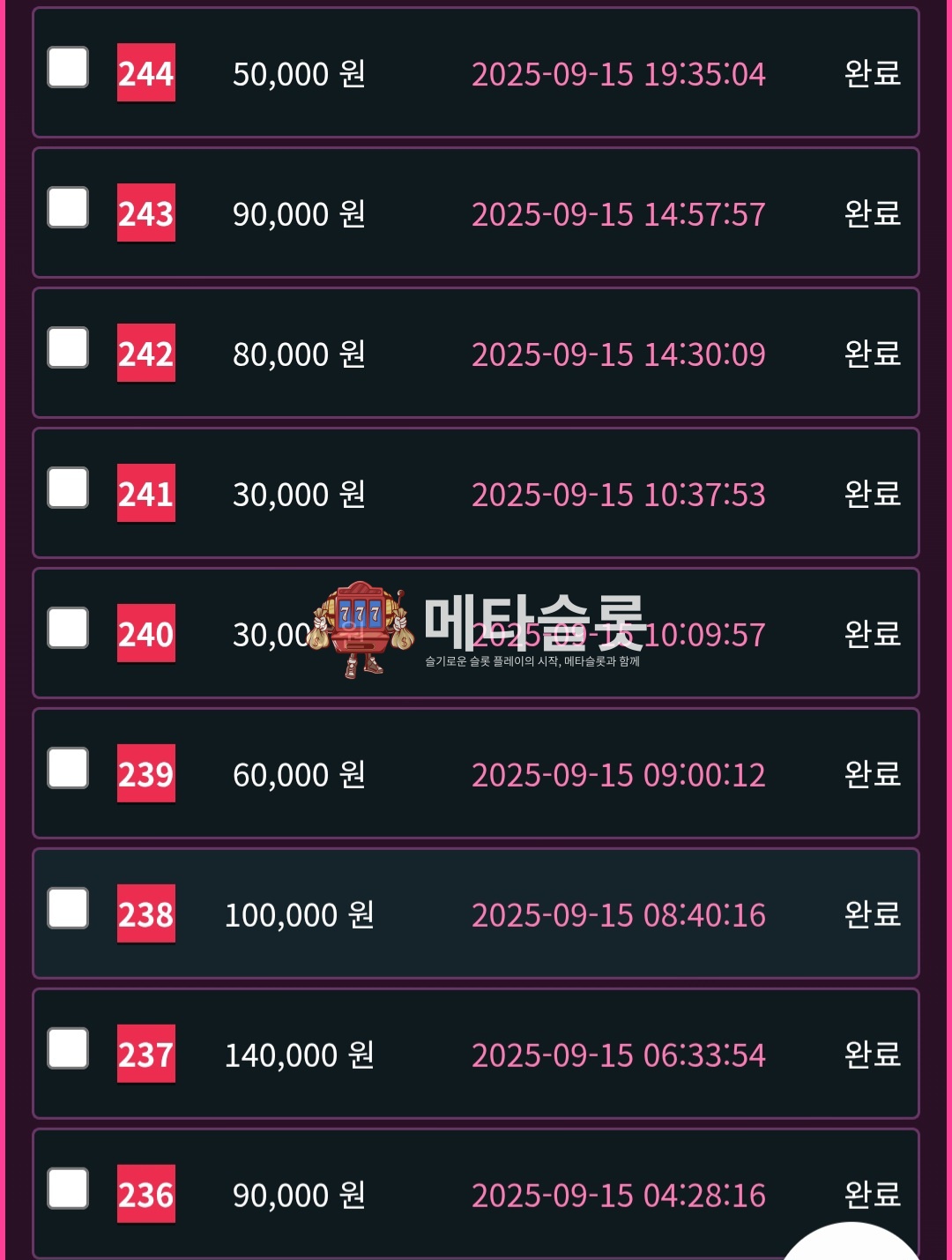Select entry 237 using its checkbox
This screenshot has height=1260, width=952.
[x=68, y=1049]
